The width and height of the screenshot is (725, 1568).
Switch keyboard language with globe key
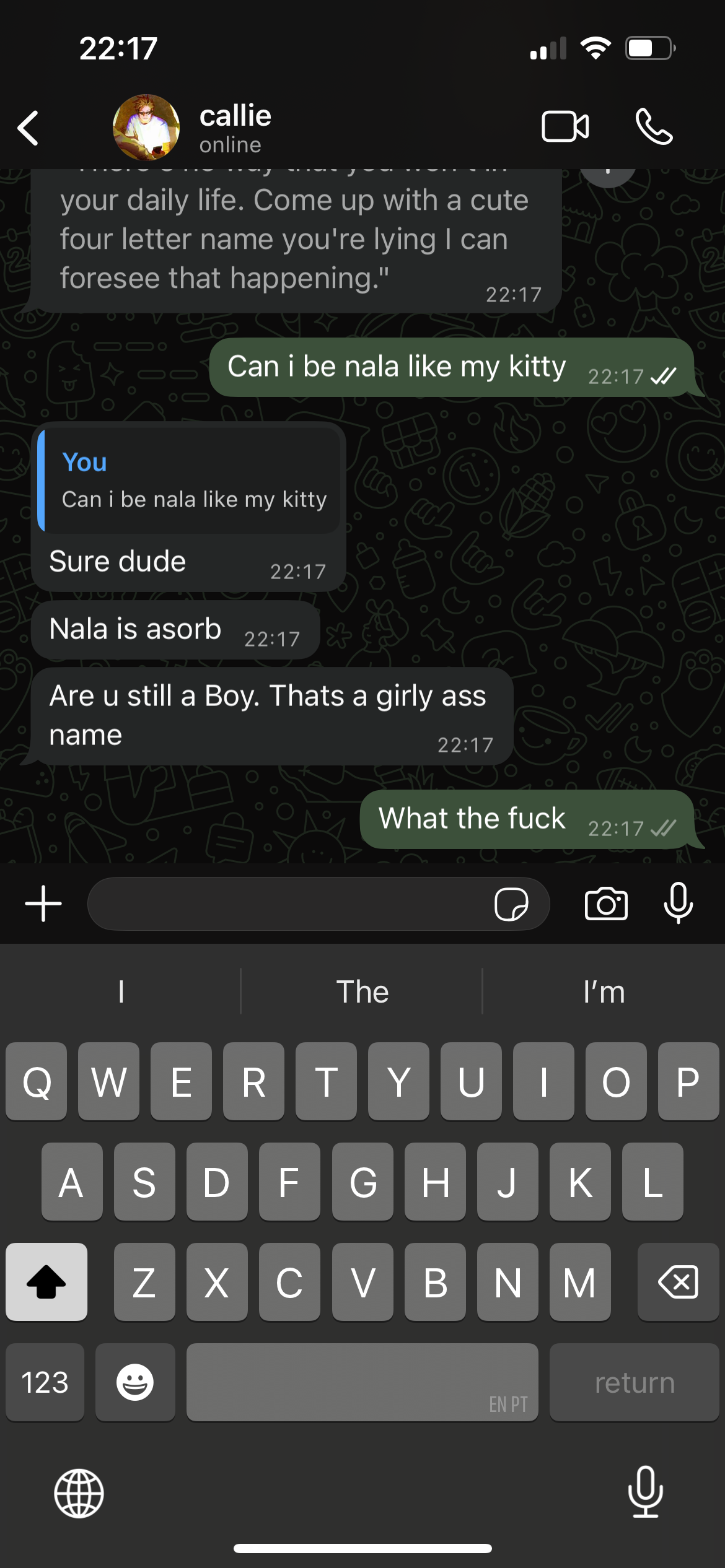(79, 1493)
